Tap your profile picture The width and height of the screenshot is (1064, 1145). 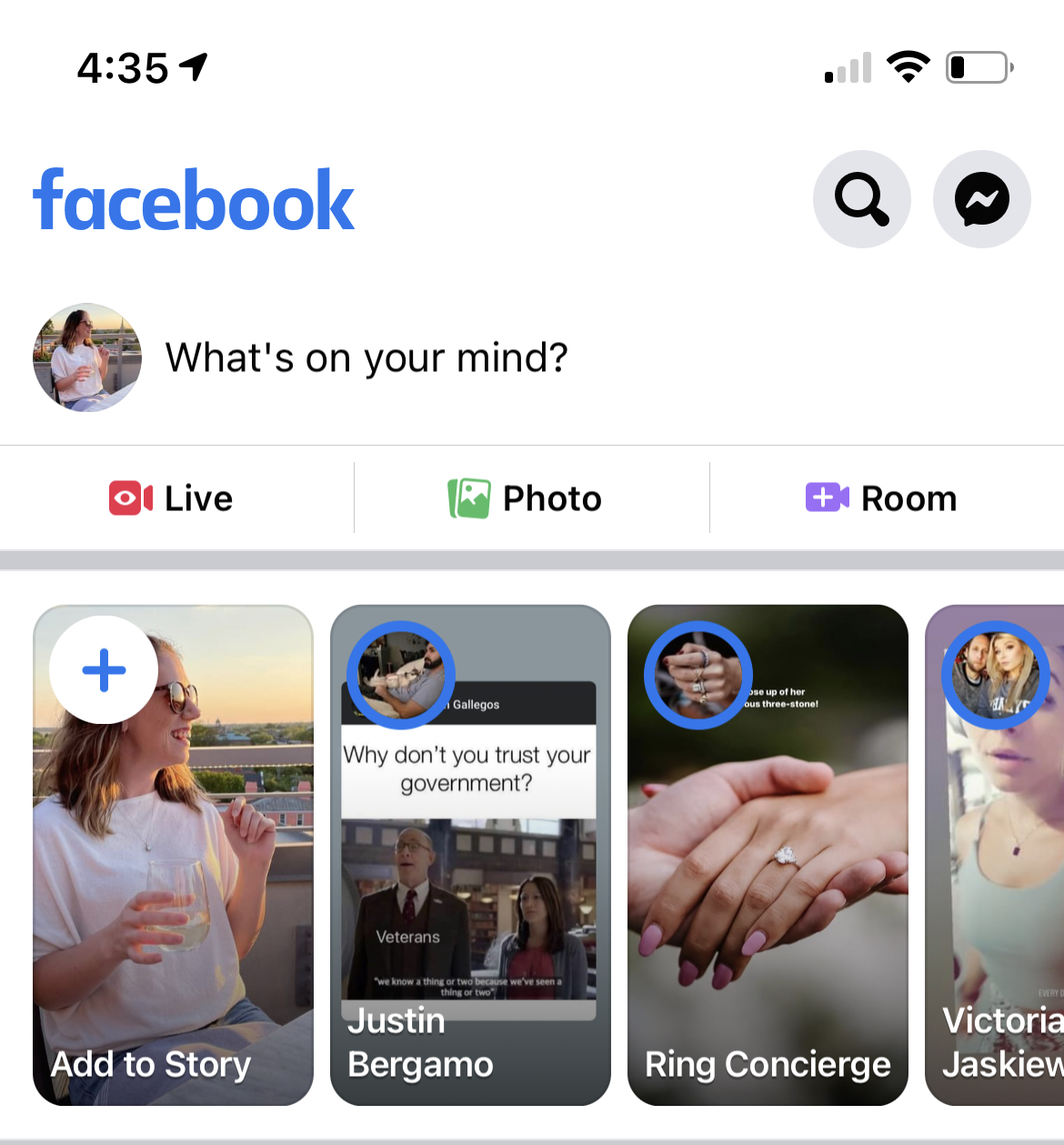coord(87,357)
